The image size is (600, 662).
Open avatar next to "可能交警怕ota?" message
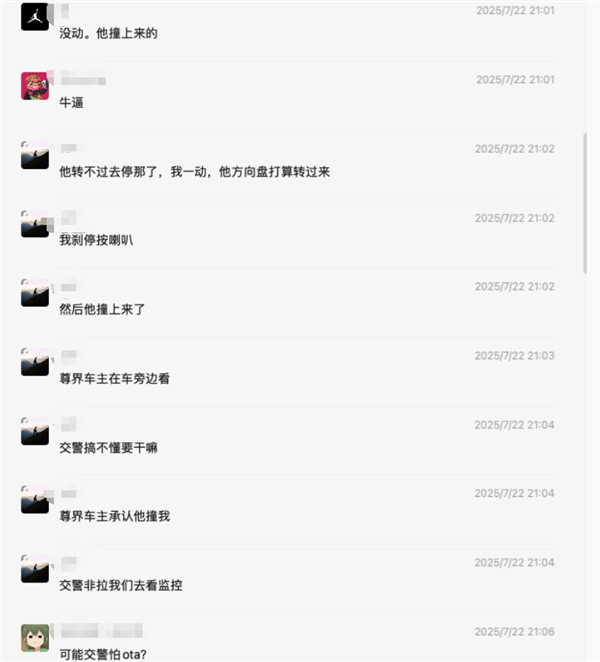pyautogui.click(x=35, y=638)
